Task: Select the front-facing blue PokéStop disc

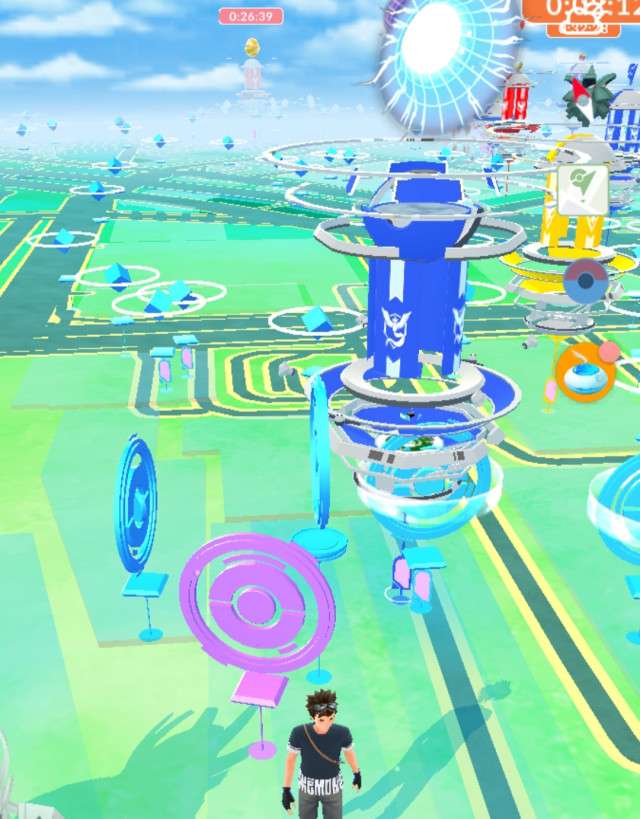Action: (x=136, y=505)
